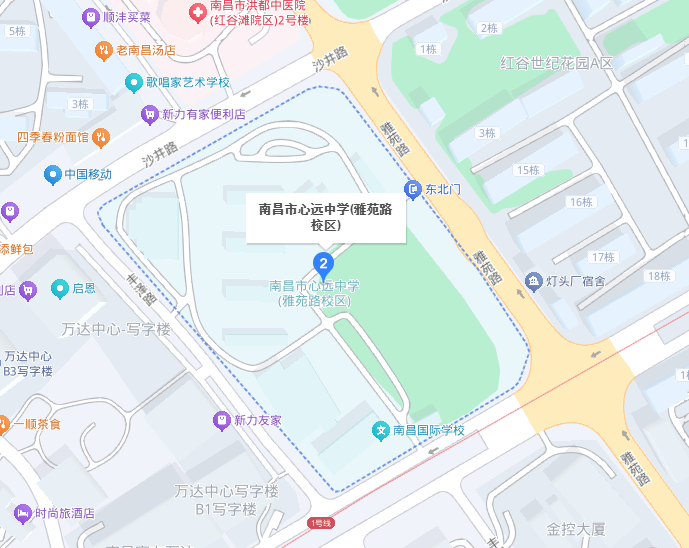The image size is (689, 548).
Task: Open the 南昌市洪都中医院 hospital marker
Action: coord(198,13)
